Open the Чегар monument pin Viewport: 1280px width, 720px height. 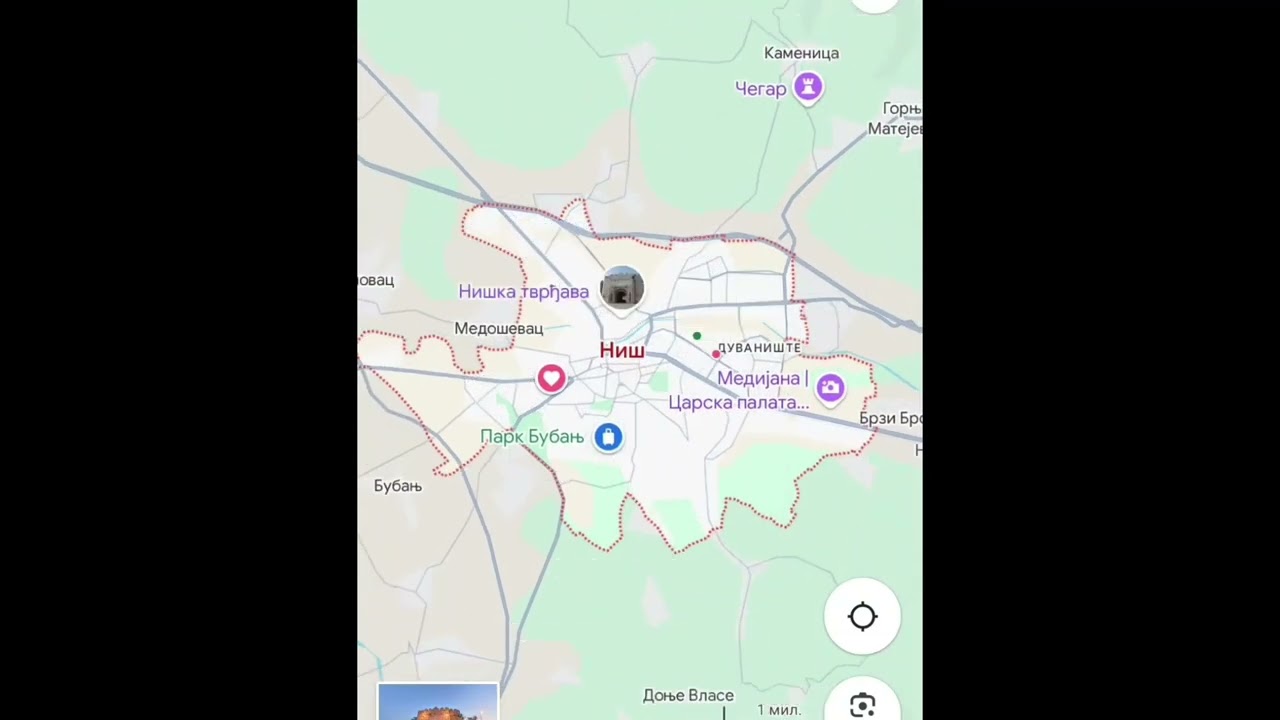coord(808,87)
